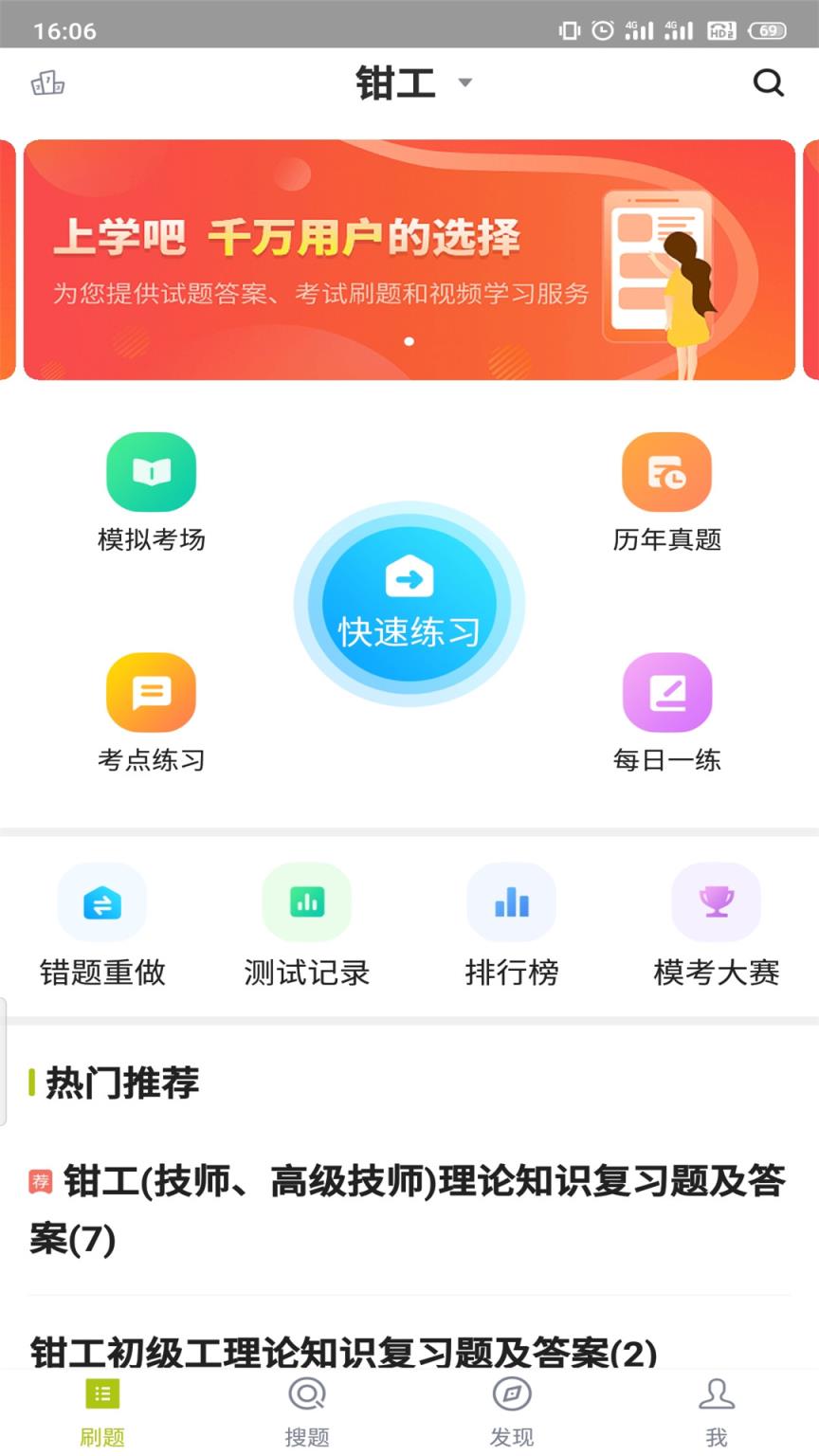This screenshot has height=1456, width=819.
Task: Start 每日一练 daily practice
Action: tap(667, 709)
